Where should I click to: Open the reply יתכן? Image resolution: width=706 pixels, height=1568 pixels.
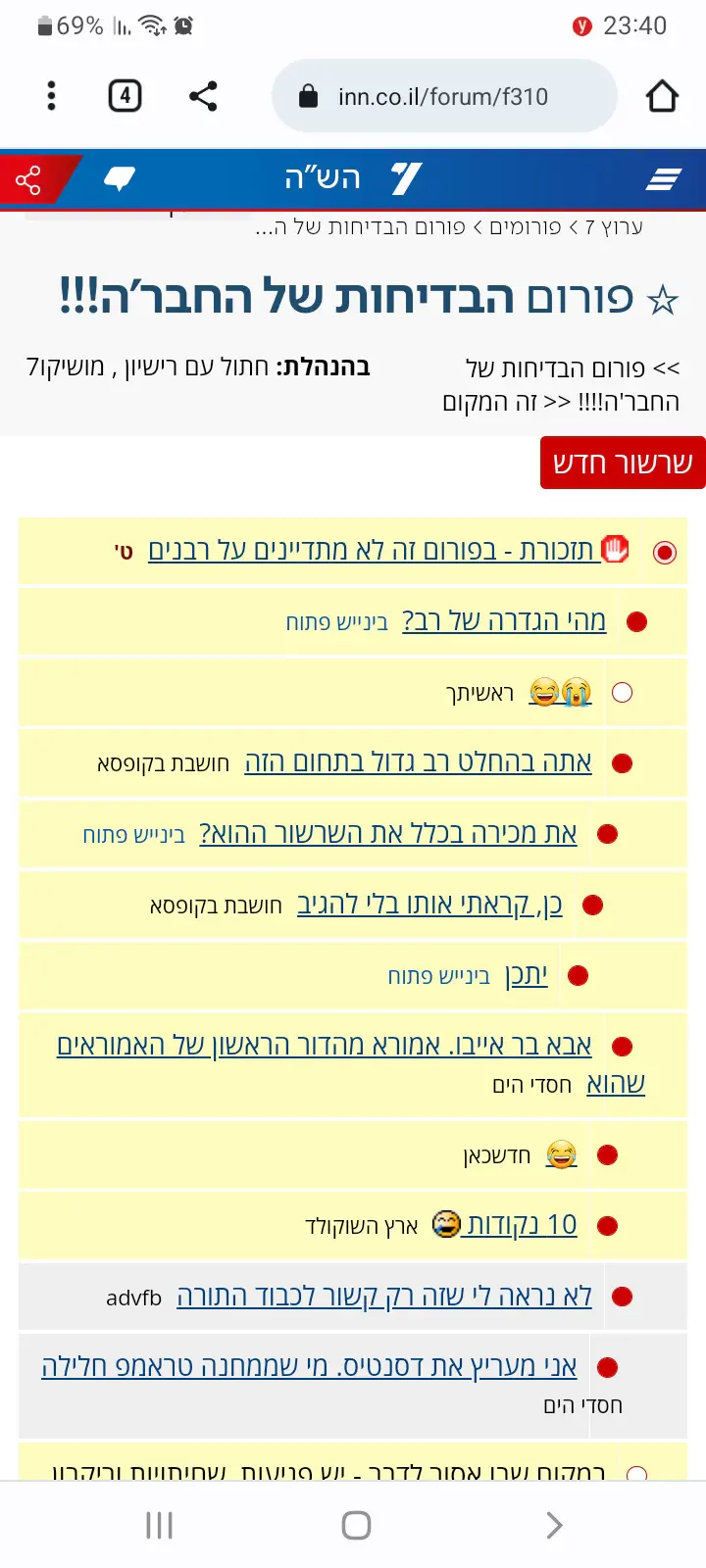[x=527, y=975]
